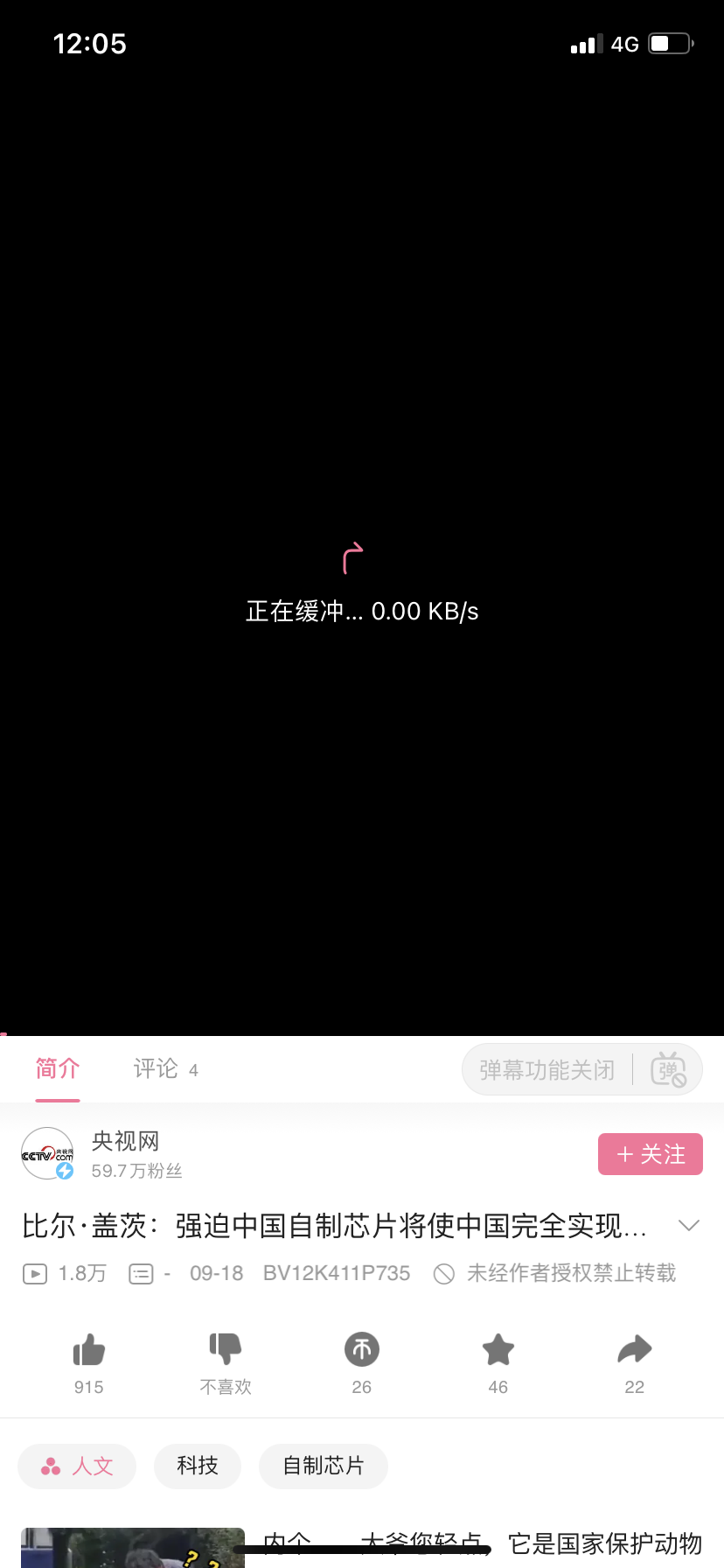Open the 央视网 profile avatar
Viewport: 724px width, 1568px height.
[47, 1154]
